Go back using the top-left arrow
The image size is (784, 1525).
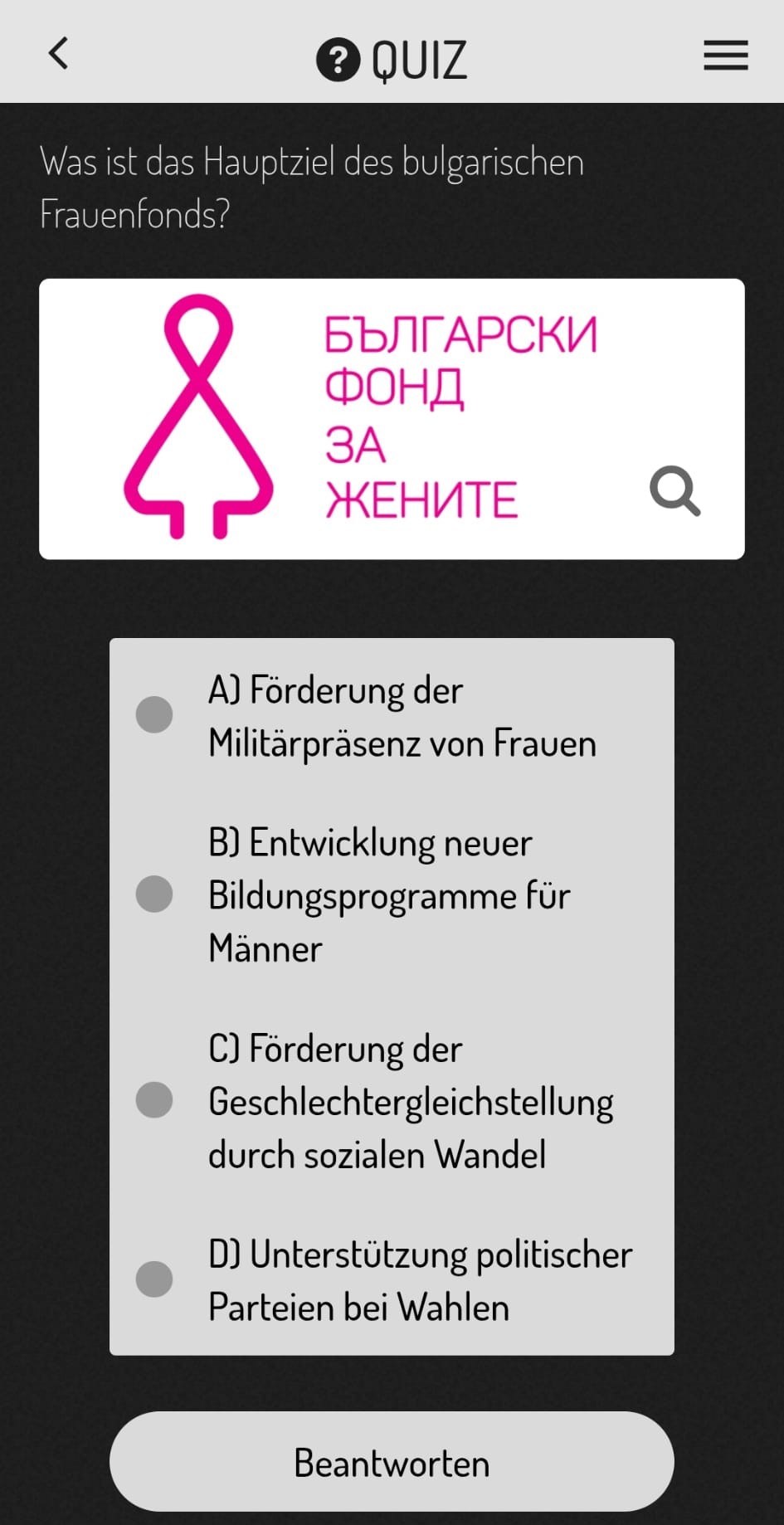pyautogui.click(x=58, y=54)
